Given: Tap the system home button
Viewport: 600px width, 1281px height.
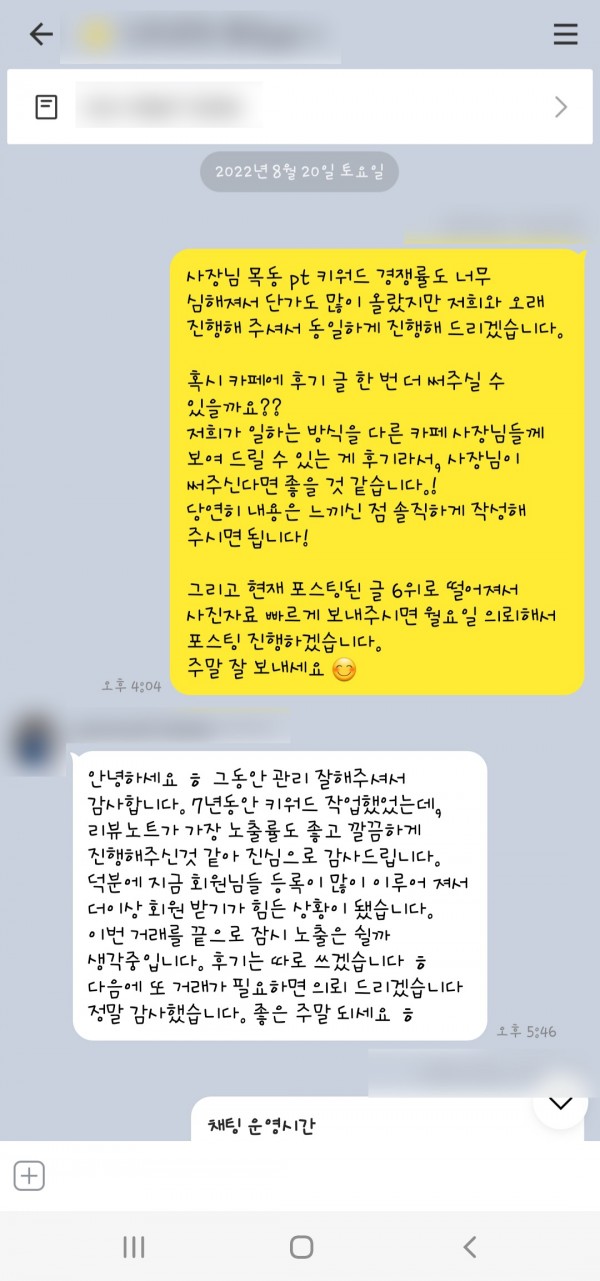Looking at the screenshot, I should (301, 1246).
